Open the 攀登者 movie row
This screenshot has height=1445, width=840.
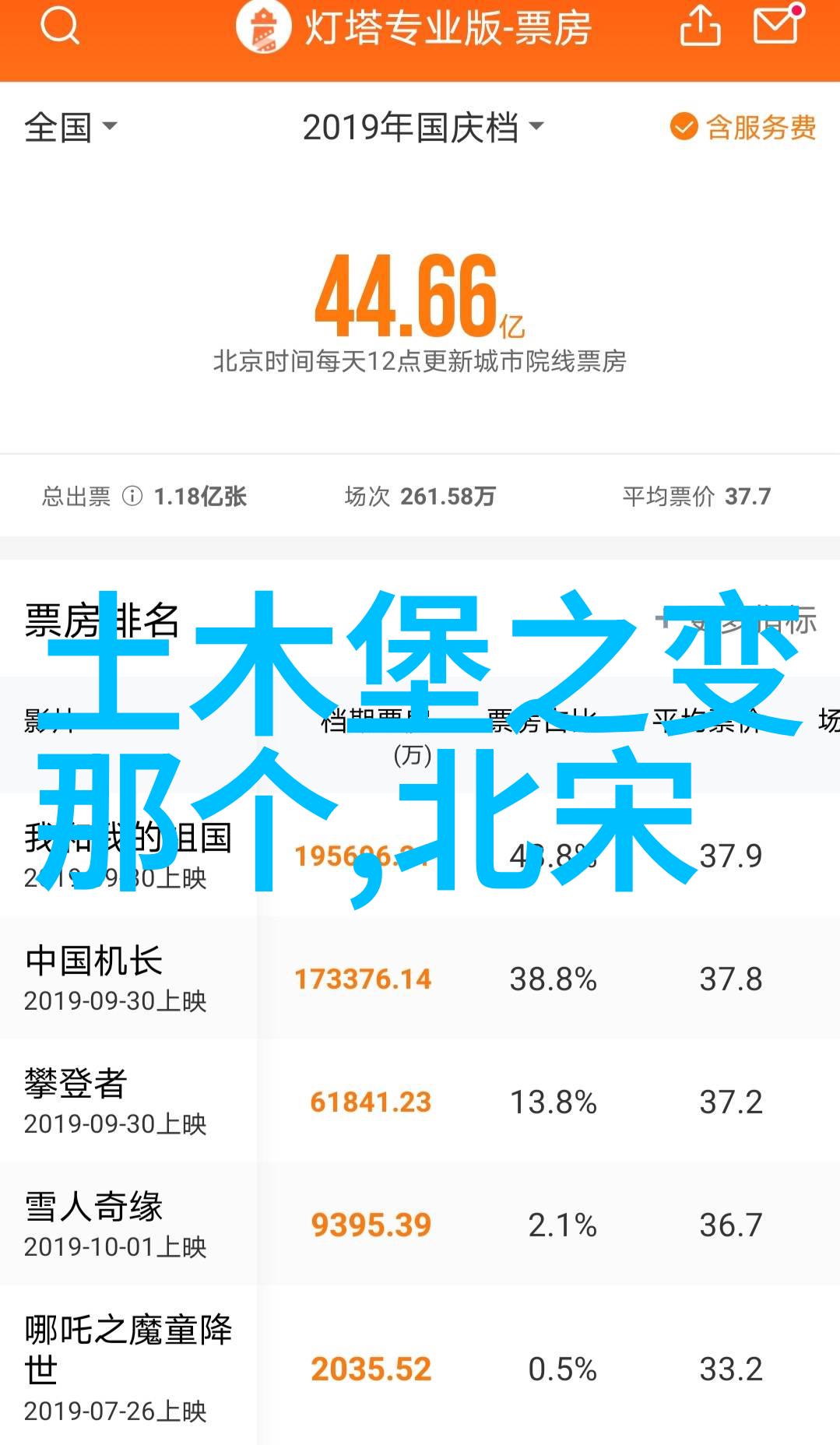point(420,1102)
